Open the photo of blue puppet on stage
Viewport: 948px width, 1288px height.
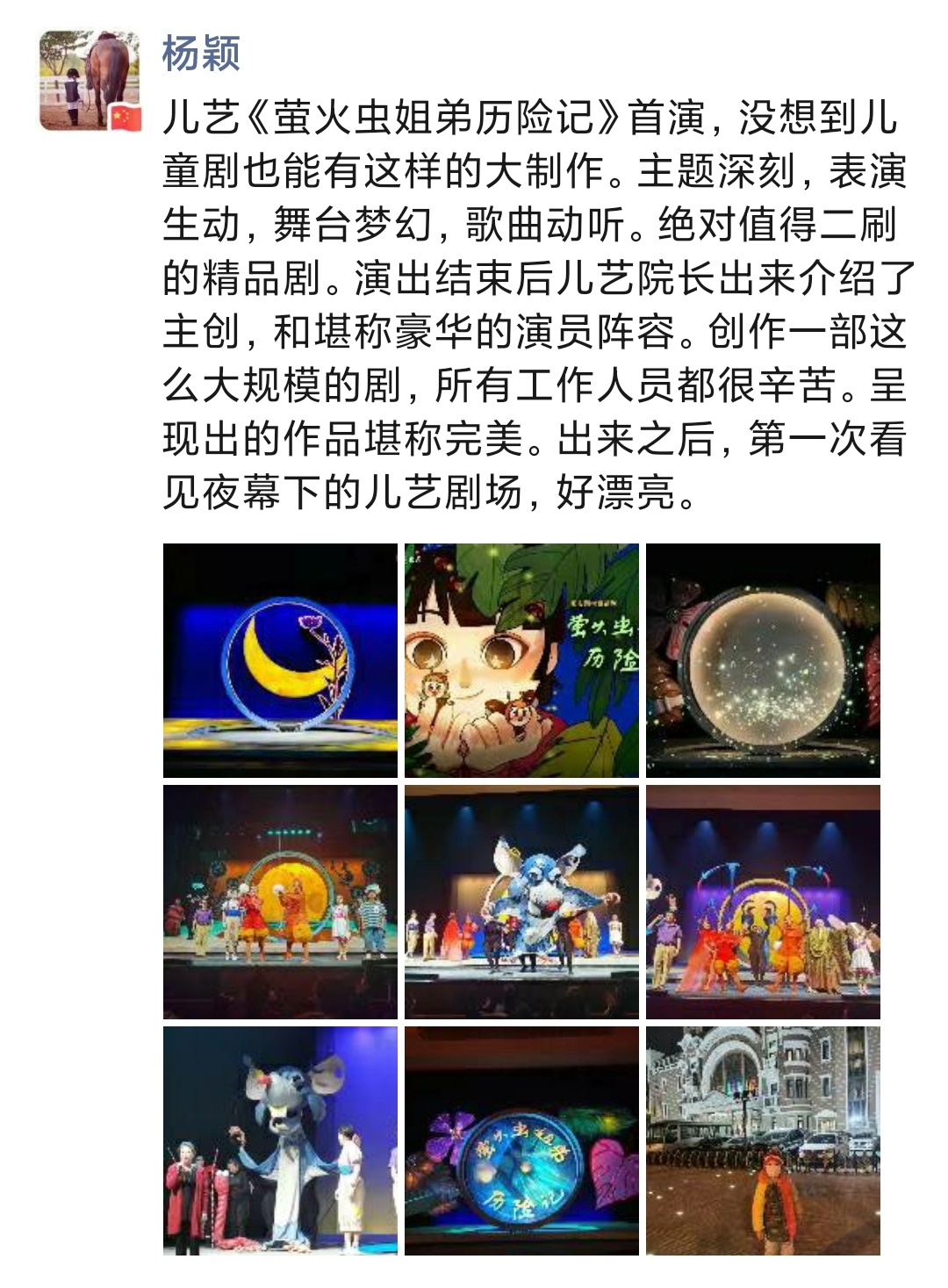point(521,902)
